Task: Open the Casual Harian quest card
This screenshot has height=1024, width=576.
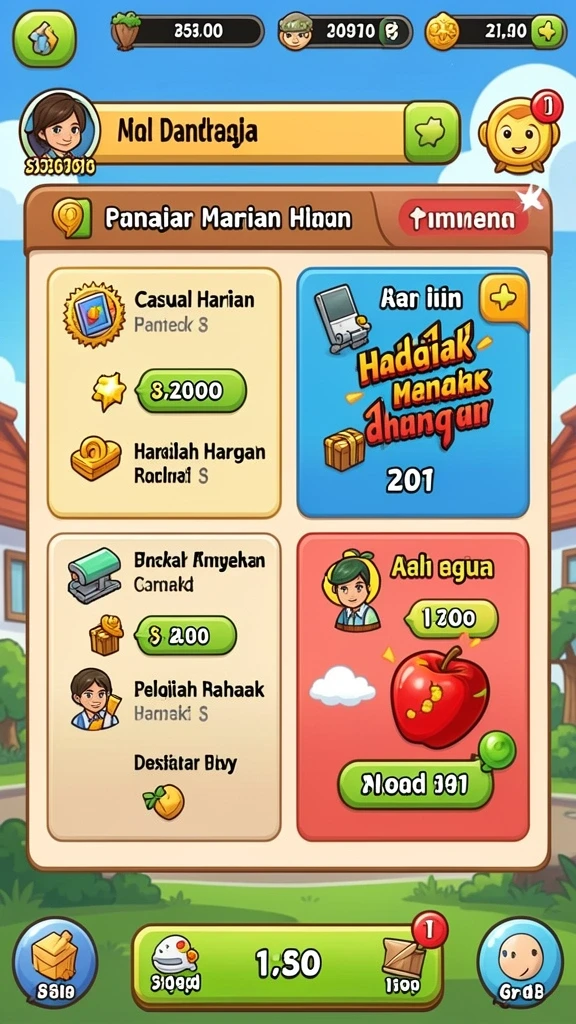Action: (x=165, y=392)
